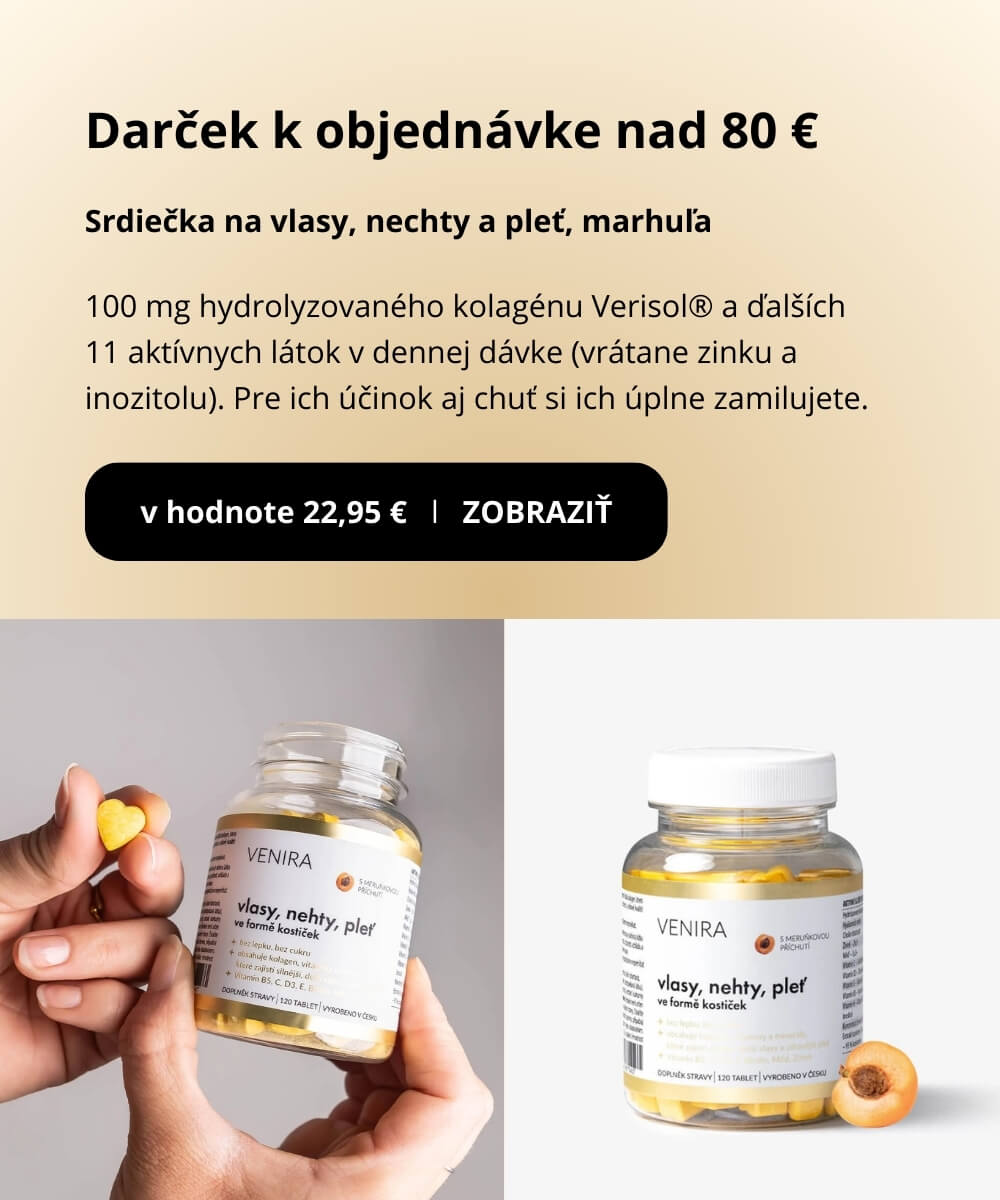Click the apricot badge on the right bottle
The image size is (1000, 1200).
coord(764,944)
